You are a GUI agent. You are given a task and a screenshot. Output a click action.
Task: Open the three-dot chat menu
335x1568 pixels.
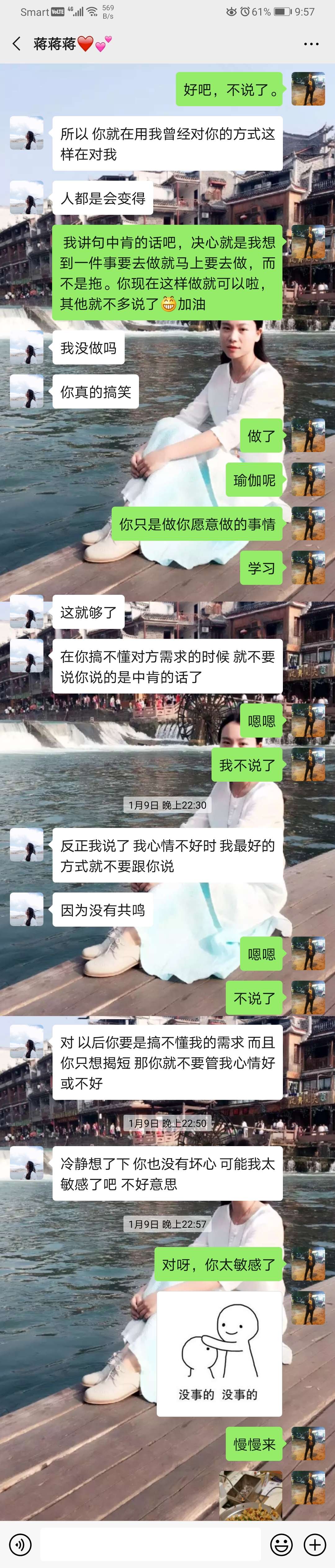[311, 44]
